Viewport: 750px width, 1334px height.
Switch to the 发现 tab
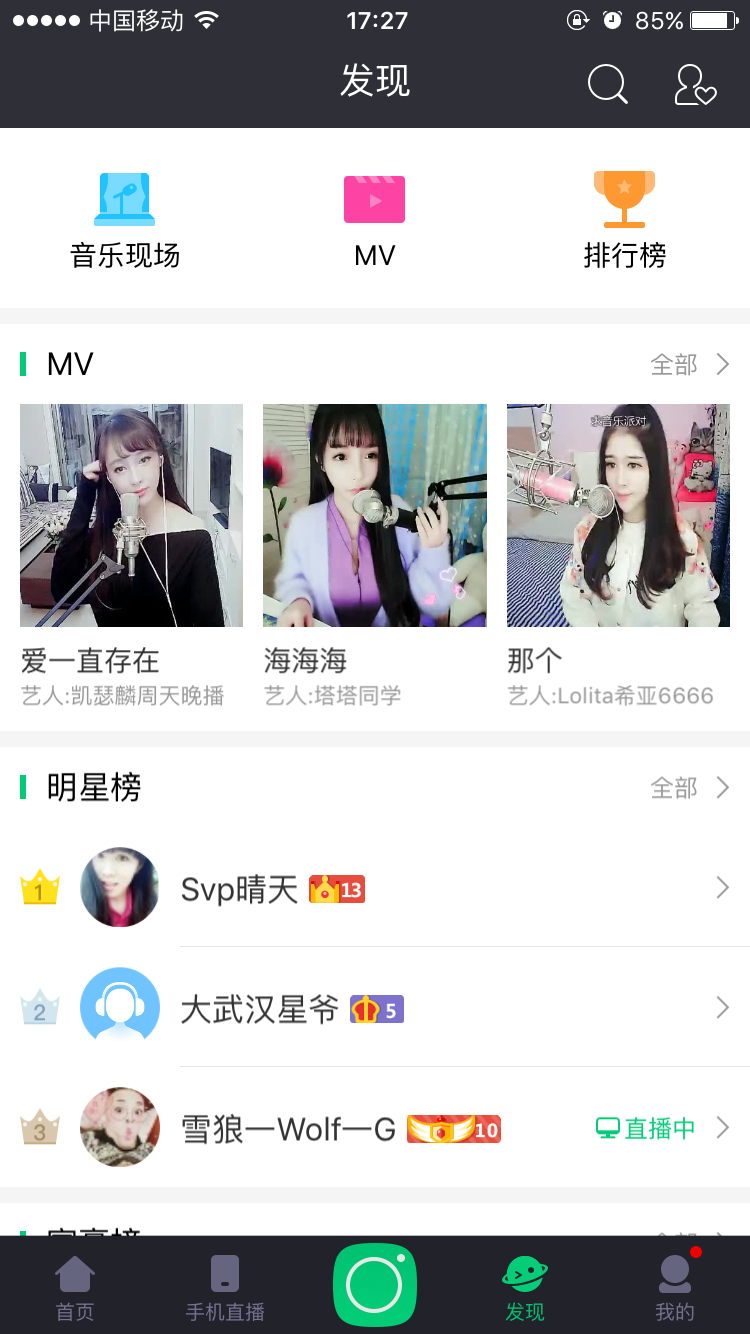(524, 1284)
